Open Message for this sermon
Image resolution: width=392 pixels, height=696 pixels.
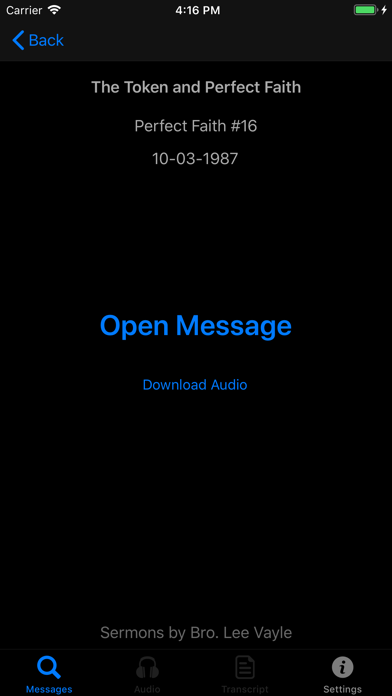tap(196, 325)
